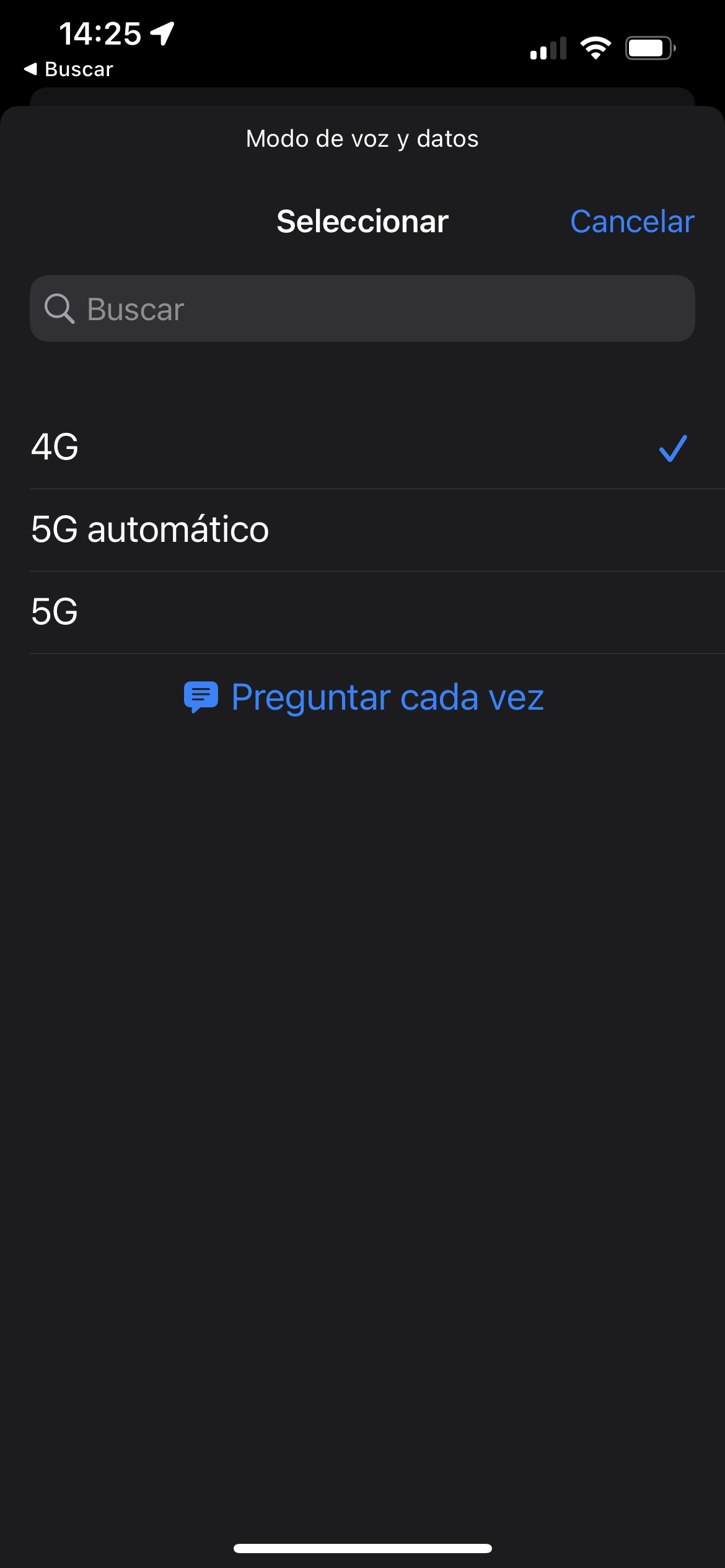This screenshot has width=725, height=1568.
Task: Select the 4G option
Action: (x=362, y=447)
